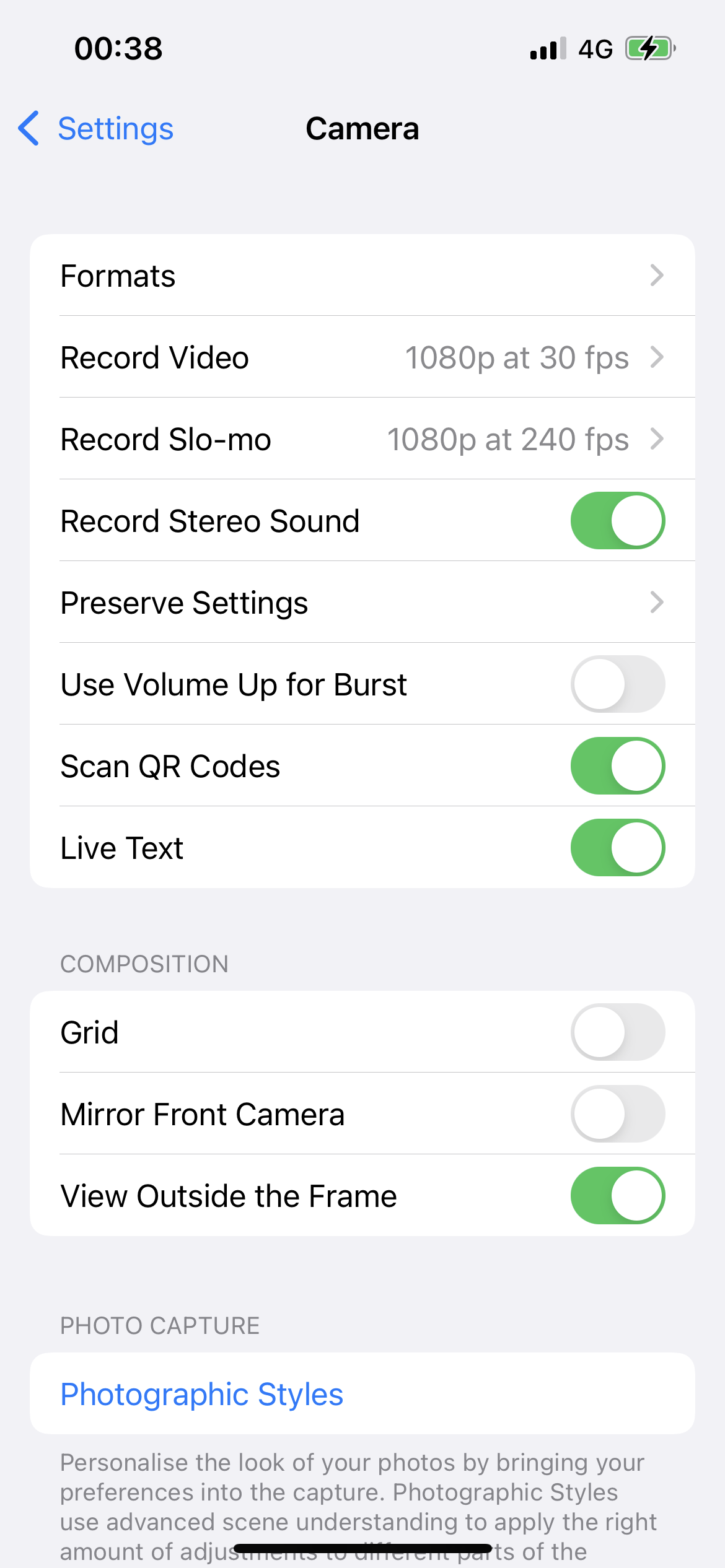The image size is (725, 1568).
Task: Turn off Scan QR Codes
Action: tap(617, 765)
